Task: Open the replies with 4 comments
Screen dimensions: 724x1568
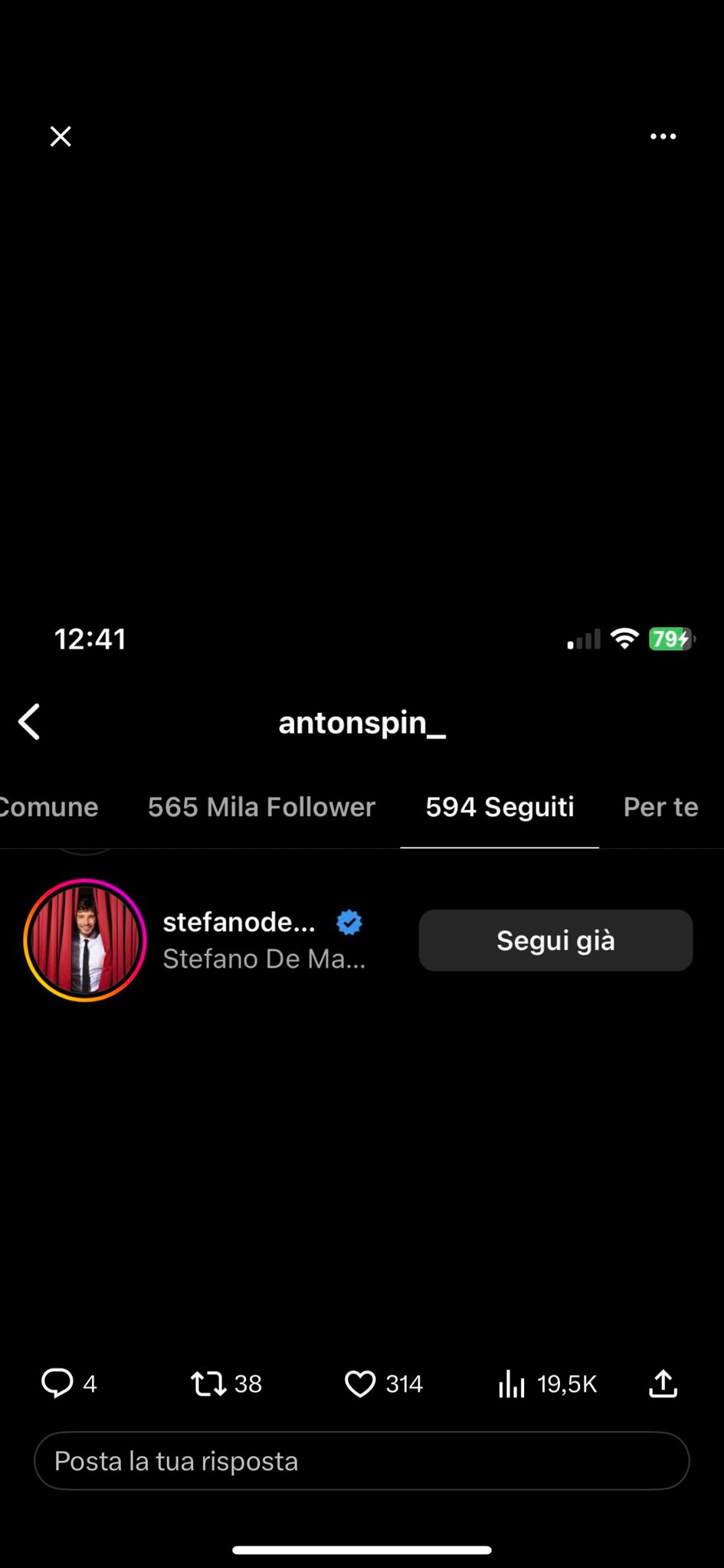Action: point(68,1383)
